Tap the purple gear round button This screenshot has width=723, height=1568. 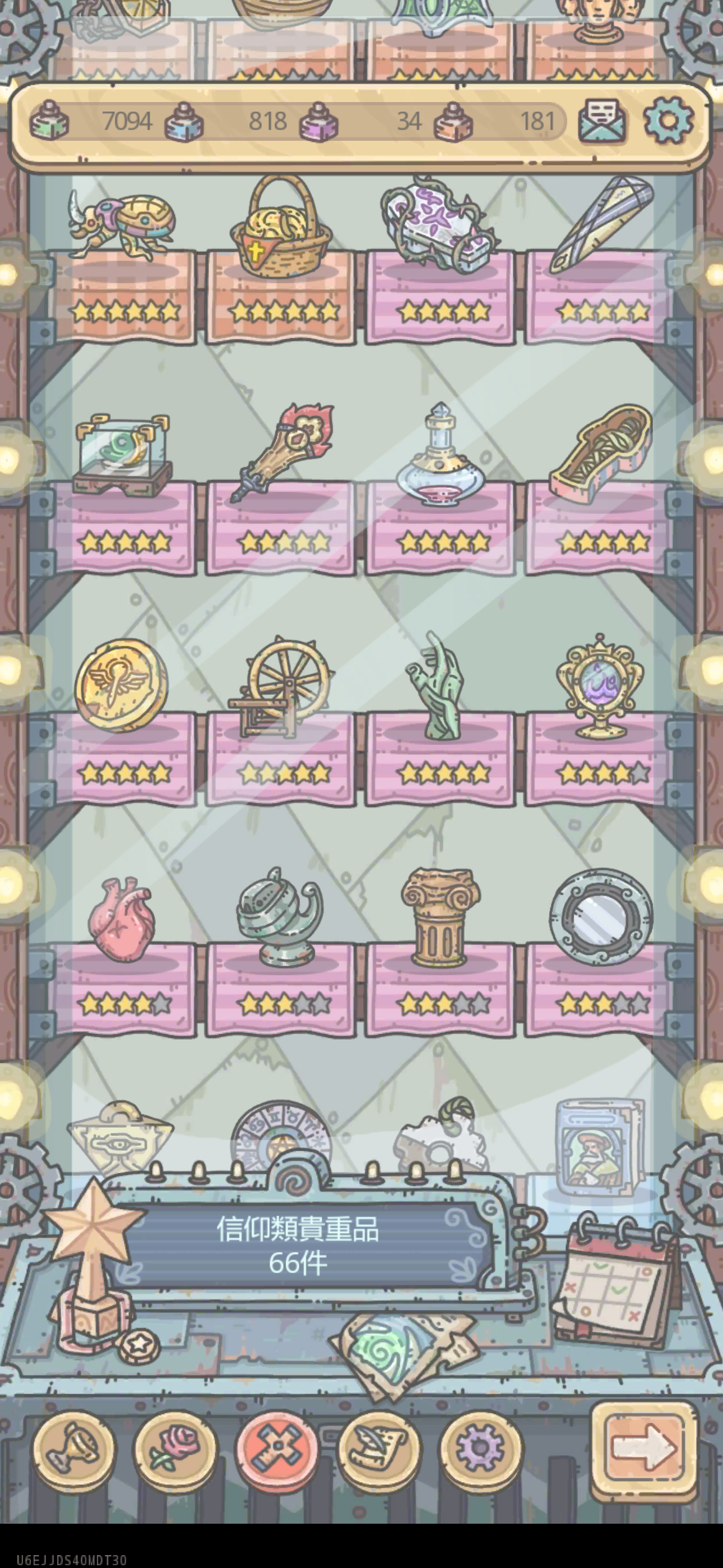[x=480, y=1452]
